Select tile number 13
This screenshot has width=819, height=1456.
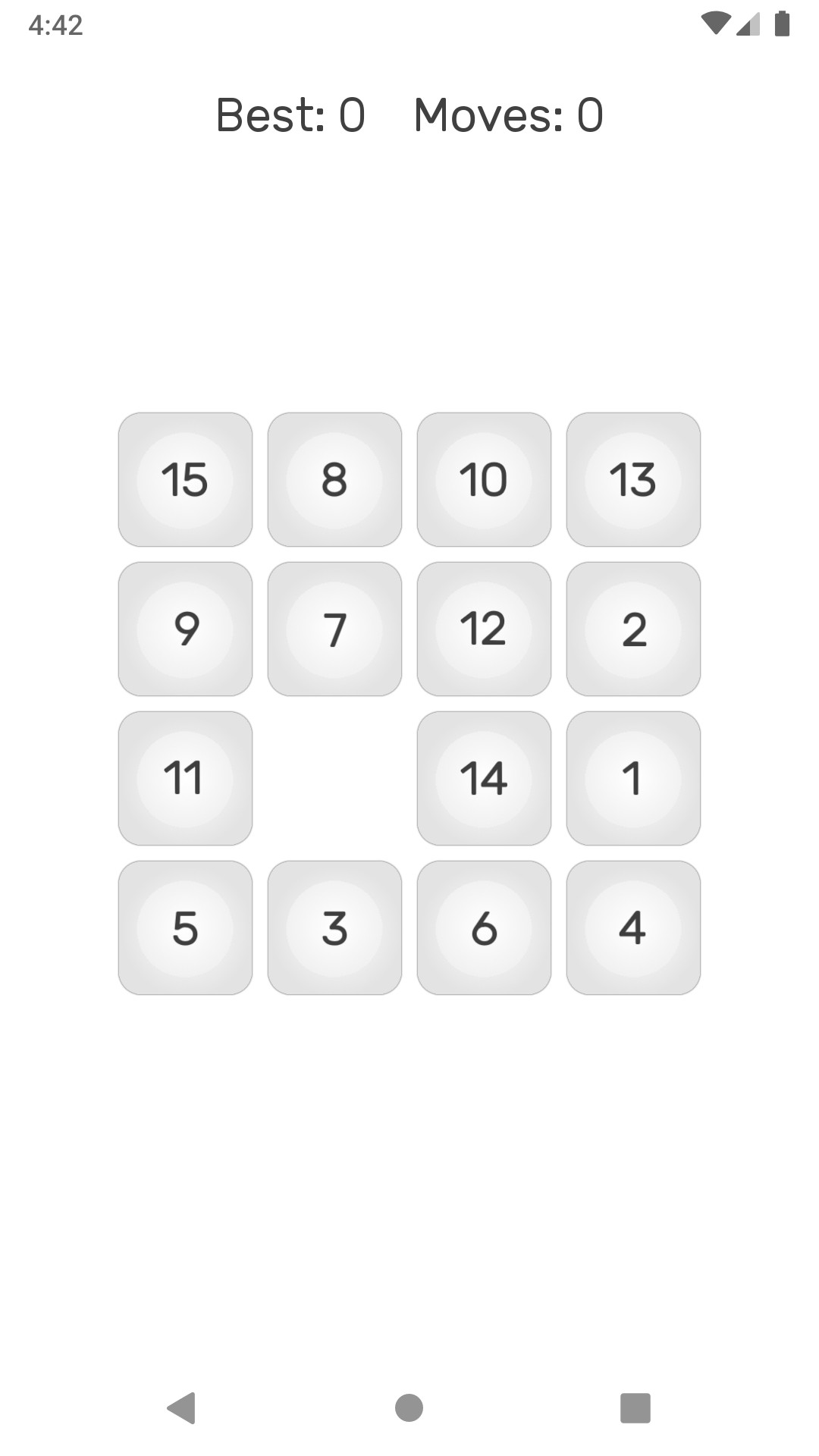pos(633,479)
